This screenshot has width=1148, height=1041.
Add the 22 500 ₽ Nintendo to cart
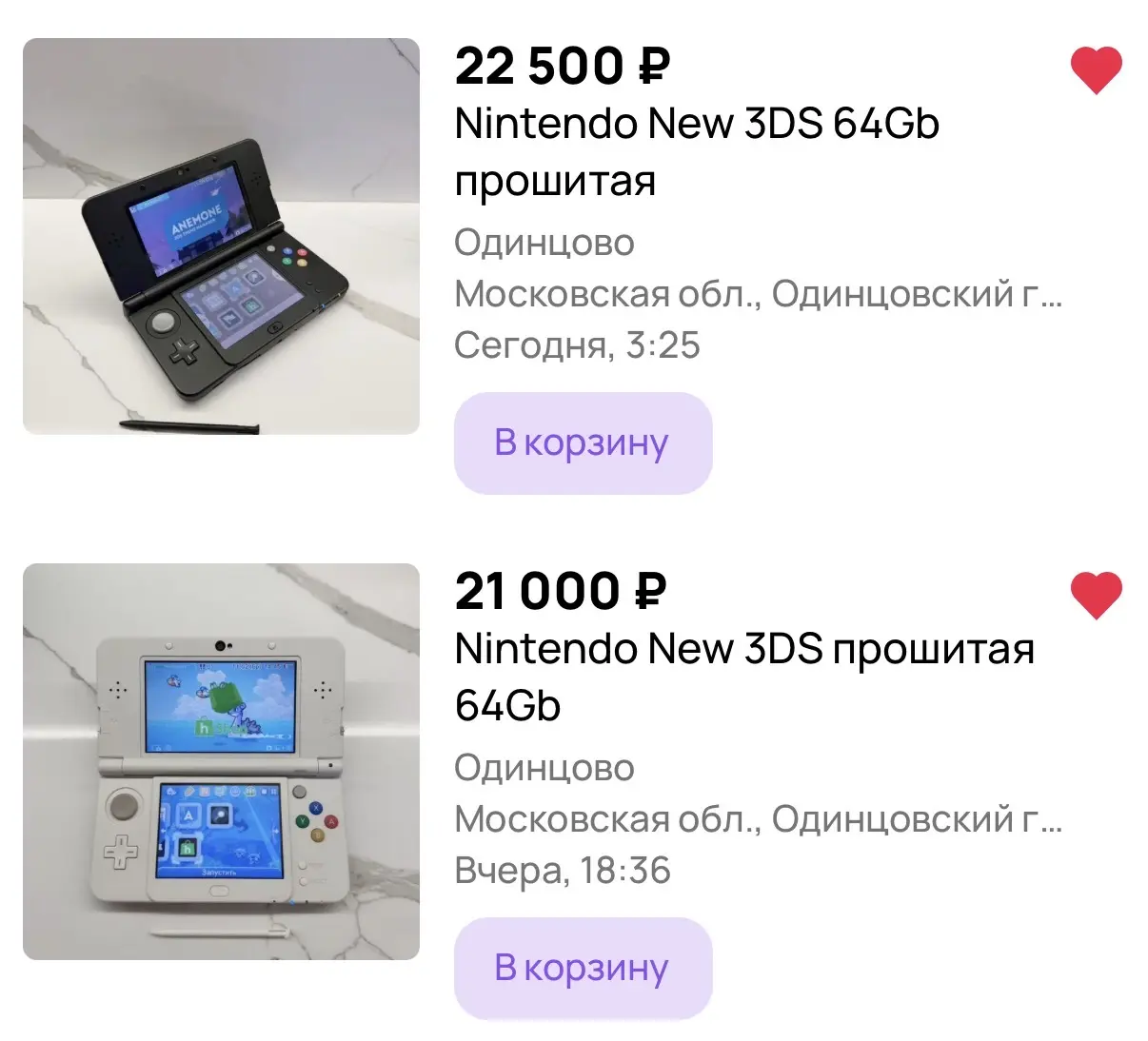click(x=583, y=443)
